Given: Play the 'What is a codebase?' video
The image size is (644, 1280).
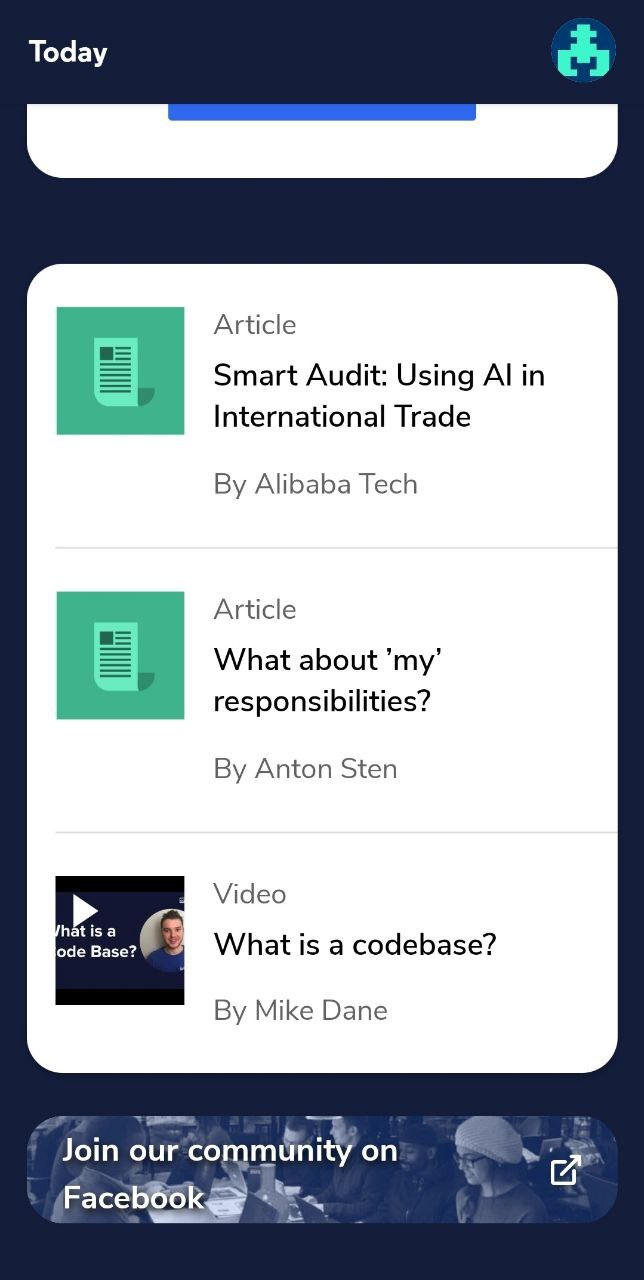Looking at the screenshot, I should point(120,940).
